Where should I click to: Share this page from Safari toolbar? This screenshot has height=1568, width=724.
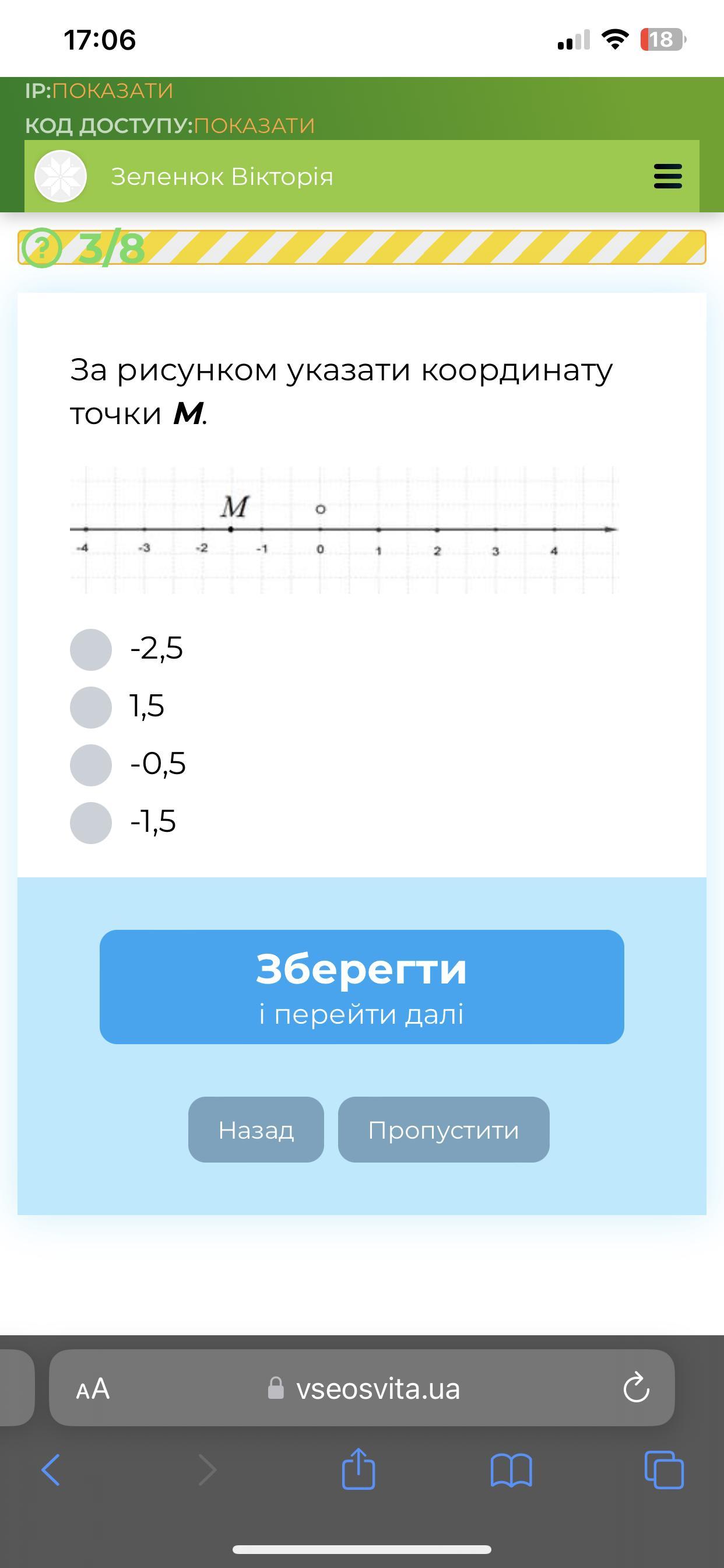[x=359, y=1469]
